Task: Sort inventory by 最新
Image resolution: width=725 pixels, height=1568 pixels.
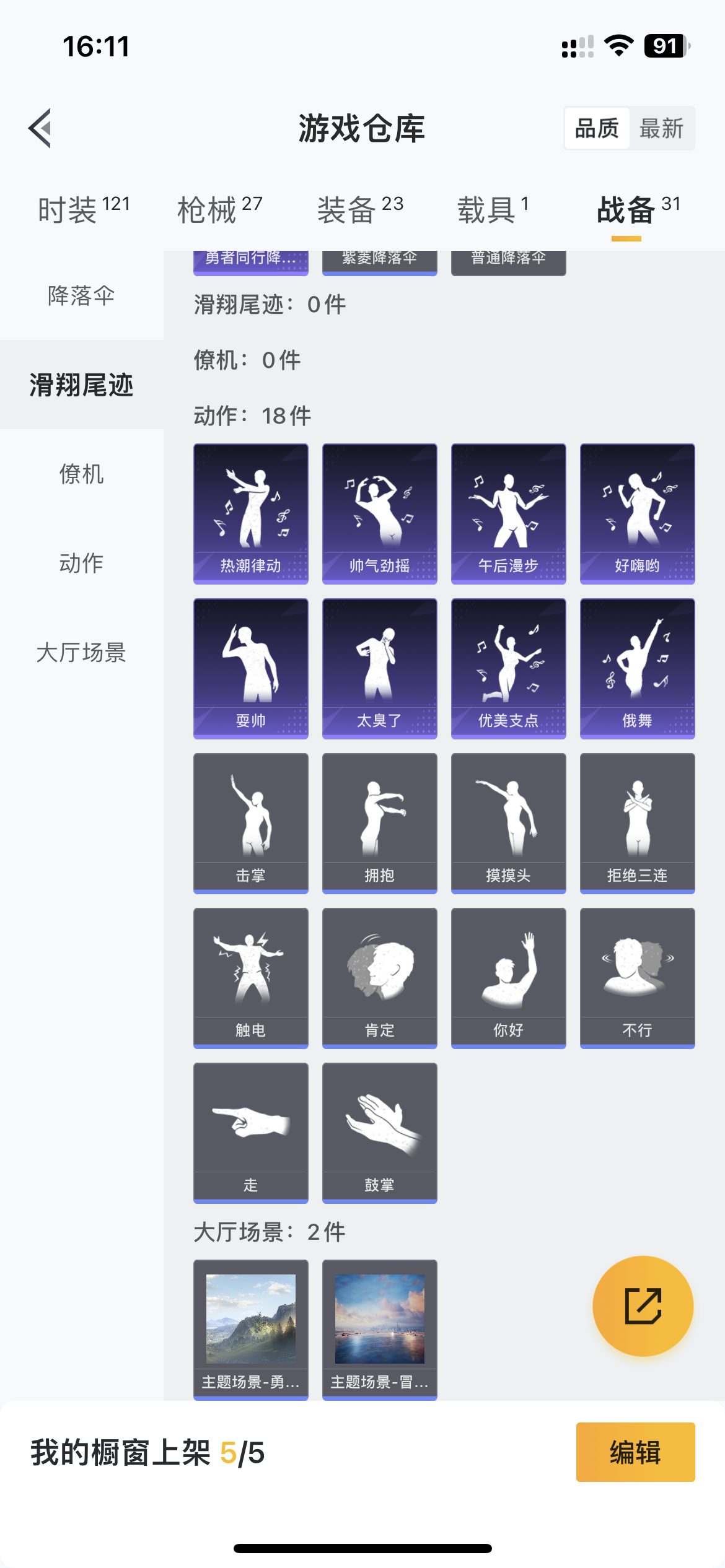Action: [661, 128]
